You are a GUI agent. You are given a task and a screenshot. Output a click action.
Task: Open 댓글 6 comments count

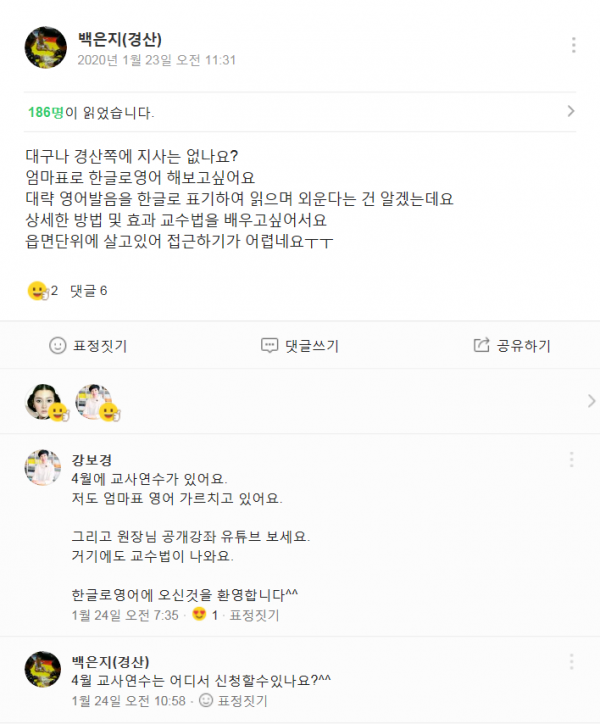(88, 291)
